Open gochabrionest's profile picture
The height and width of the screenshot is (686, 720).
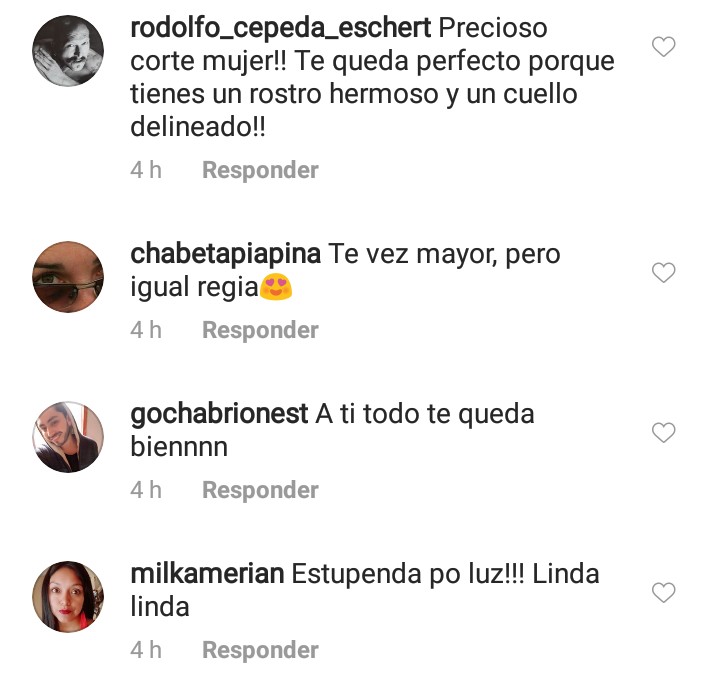pyautogui.click(x=68, y=437)
